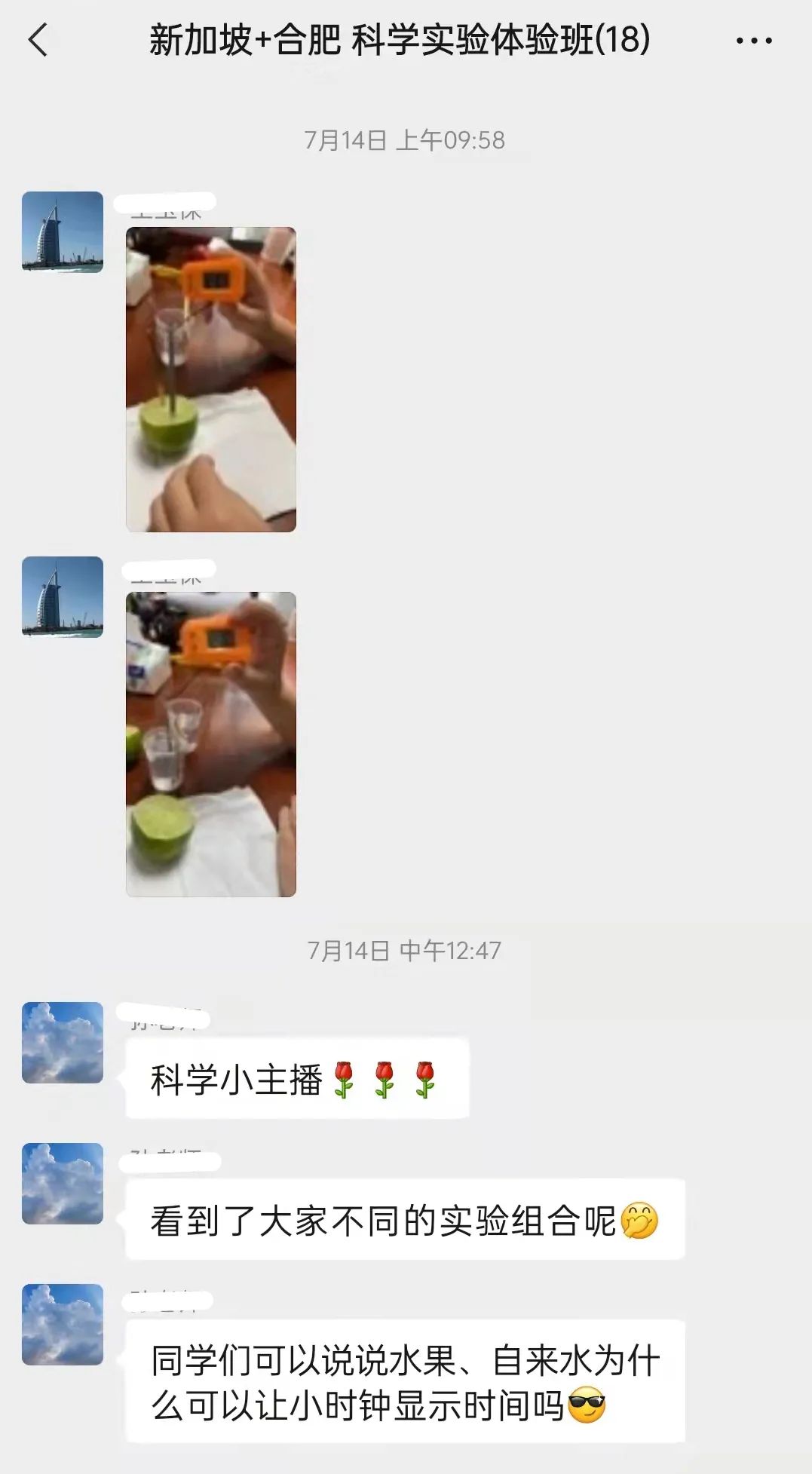Tap the building avatar beside the second photo
This screenshot has height=1474, width=812.
(63, 597)
